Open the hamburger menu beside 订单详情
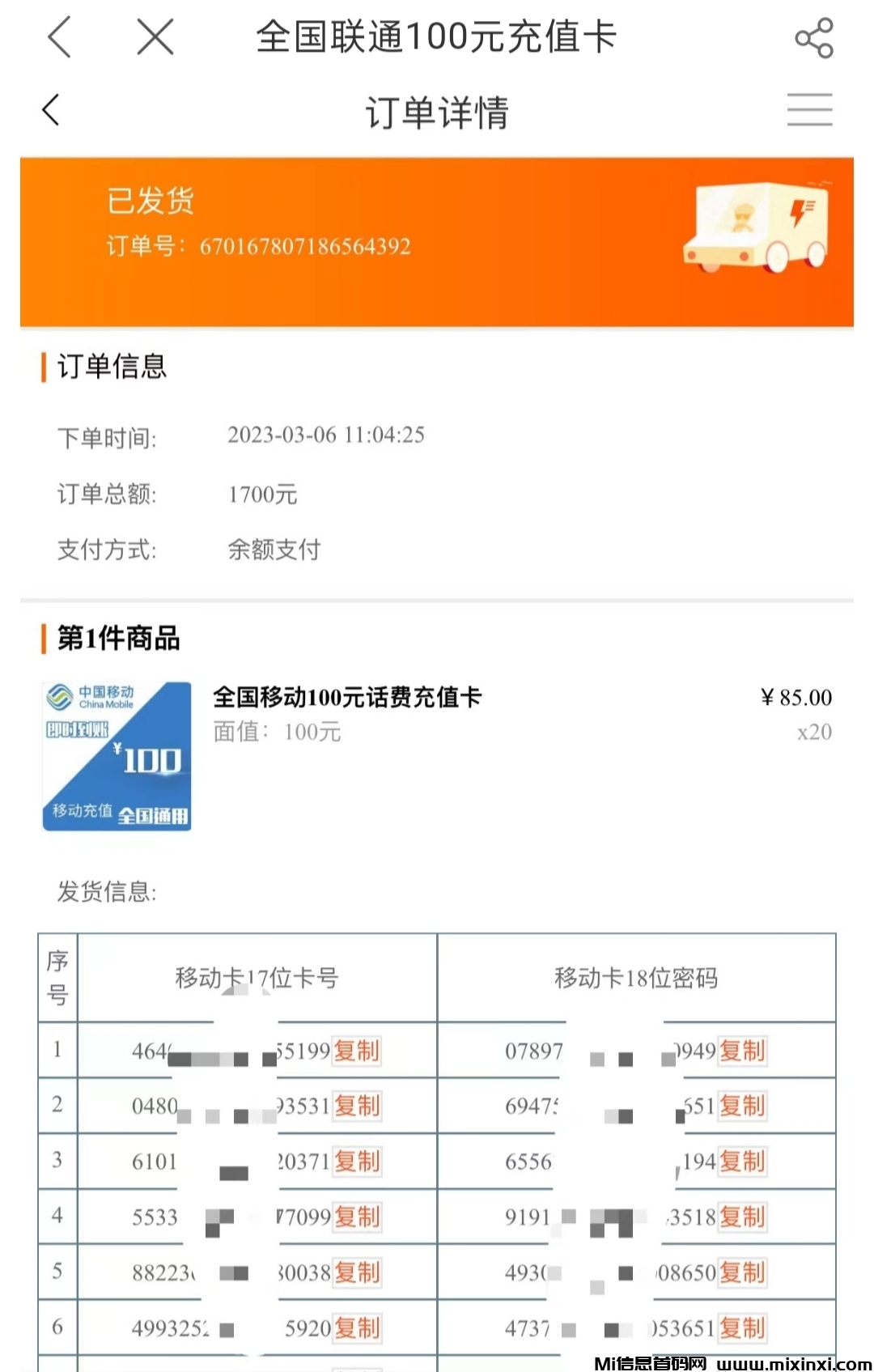 click(x=809, y=110)
